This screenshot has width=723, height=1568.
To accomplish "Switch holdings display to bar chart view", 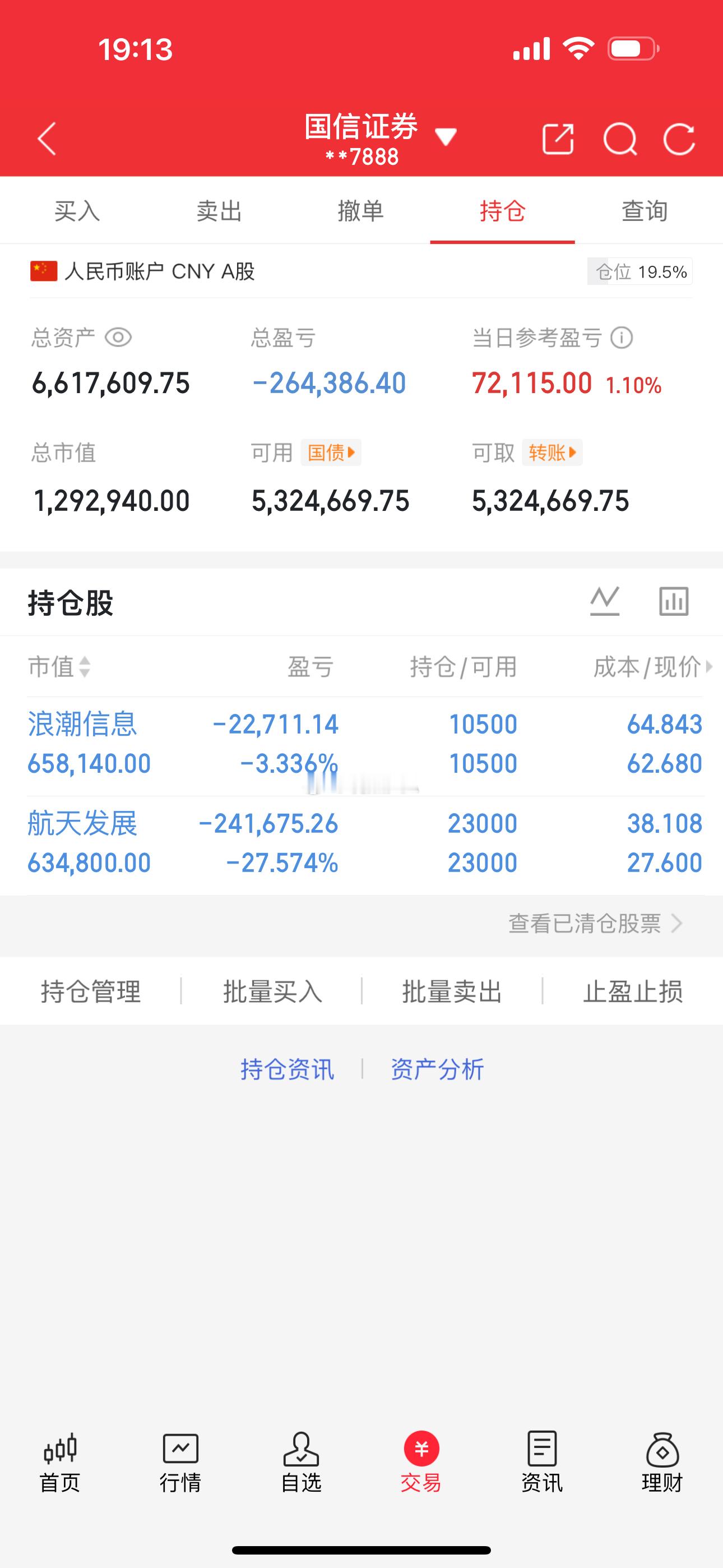I will [x=673, y=602].
